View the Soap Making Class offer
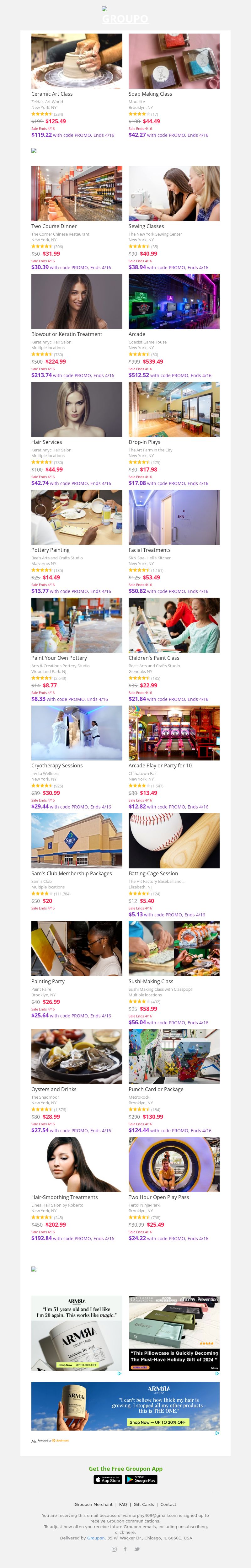Screen dimensions: 251x1568 174,61
